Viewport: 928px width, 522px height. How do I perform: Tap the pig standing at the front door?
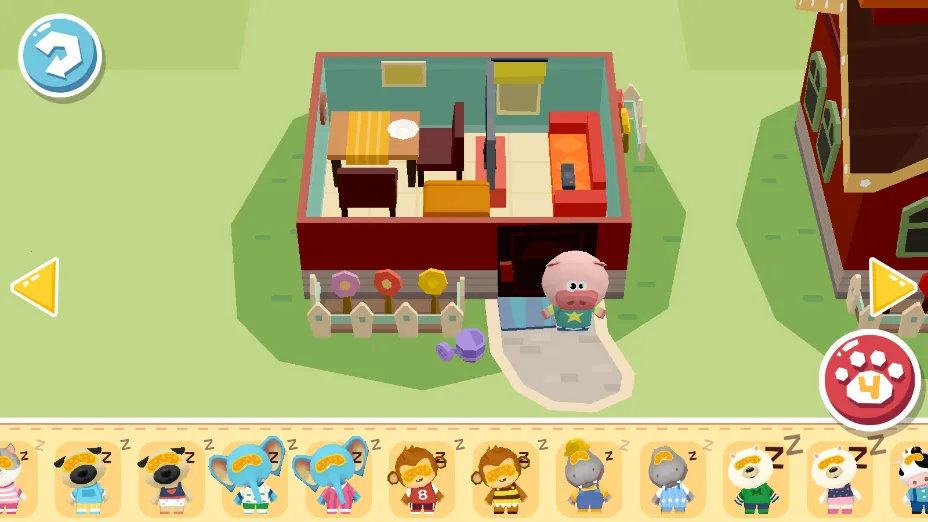coord(574,289)
